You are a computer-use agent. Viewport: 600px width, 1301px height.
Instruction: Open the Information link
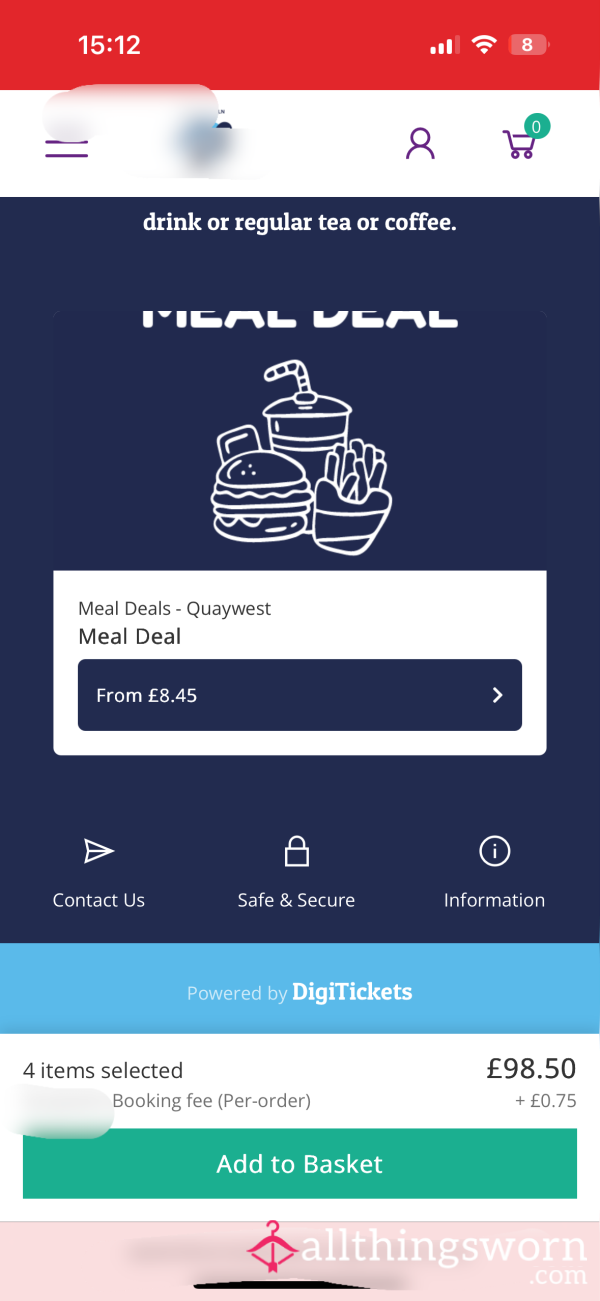click(494, 874)
